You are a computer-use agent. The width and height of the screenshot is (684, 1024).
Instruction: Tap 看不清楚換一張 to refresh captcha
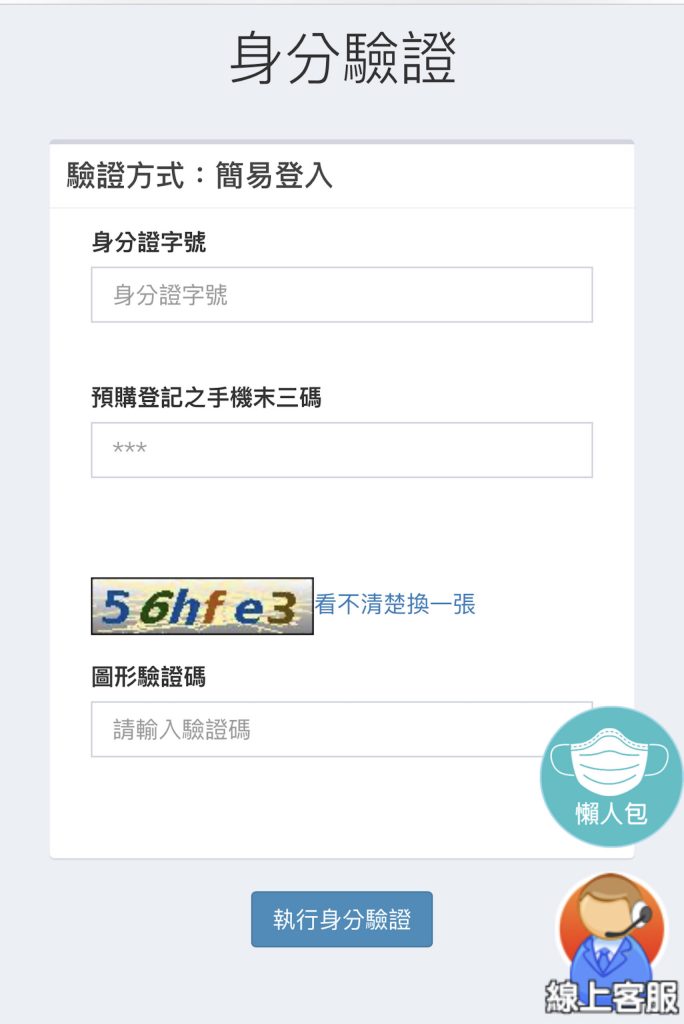pyautogui.click(x=395, y=604)
